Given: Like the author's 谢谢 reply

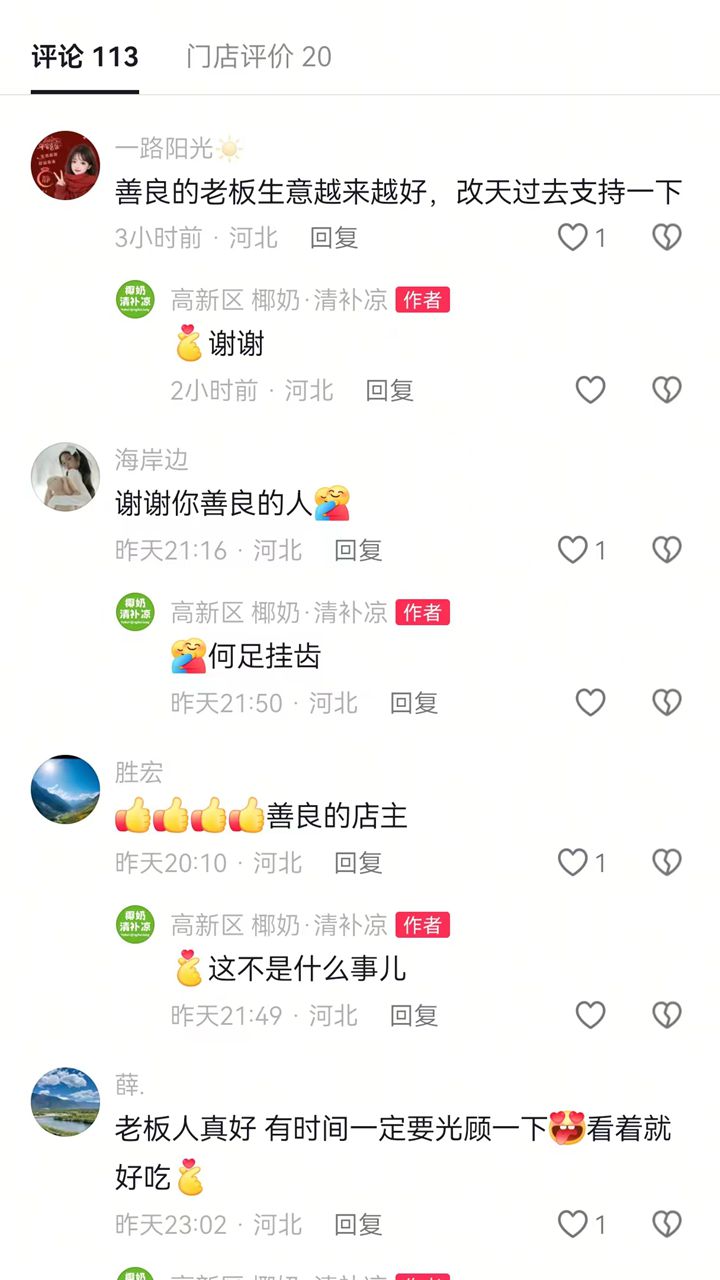Looking at the screenshot, I should [x=590, y=390].
